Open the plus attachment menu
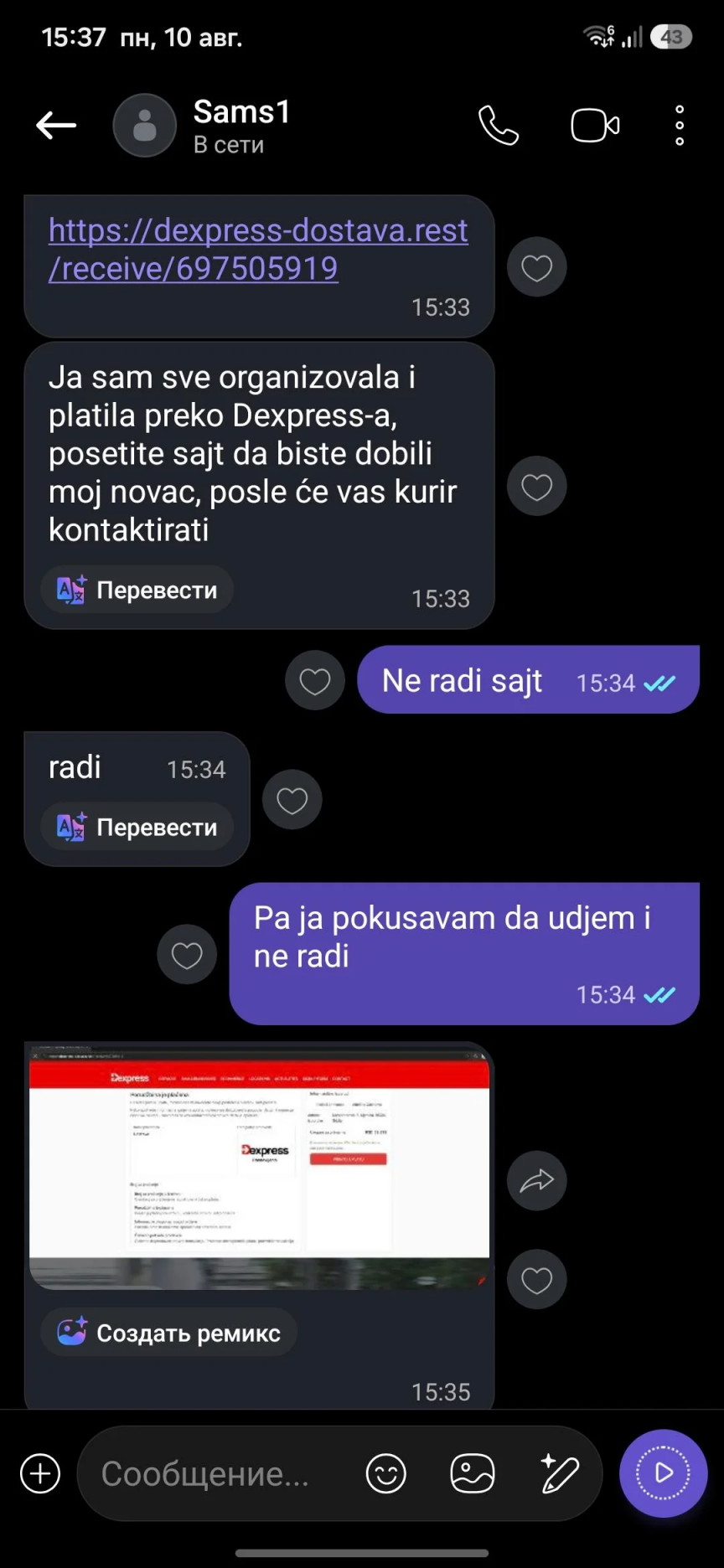This screenshot has width=724, height=1568. tap(40, 1473)
